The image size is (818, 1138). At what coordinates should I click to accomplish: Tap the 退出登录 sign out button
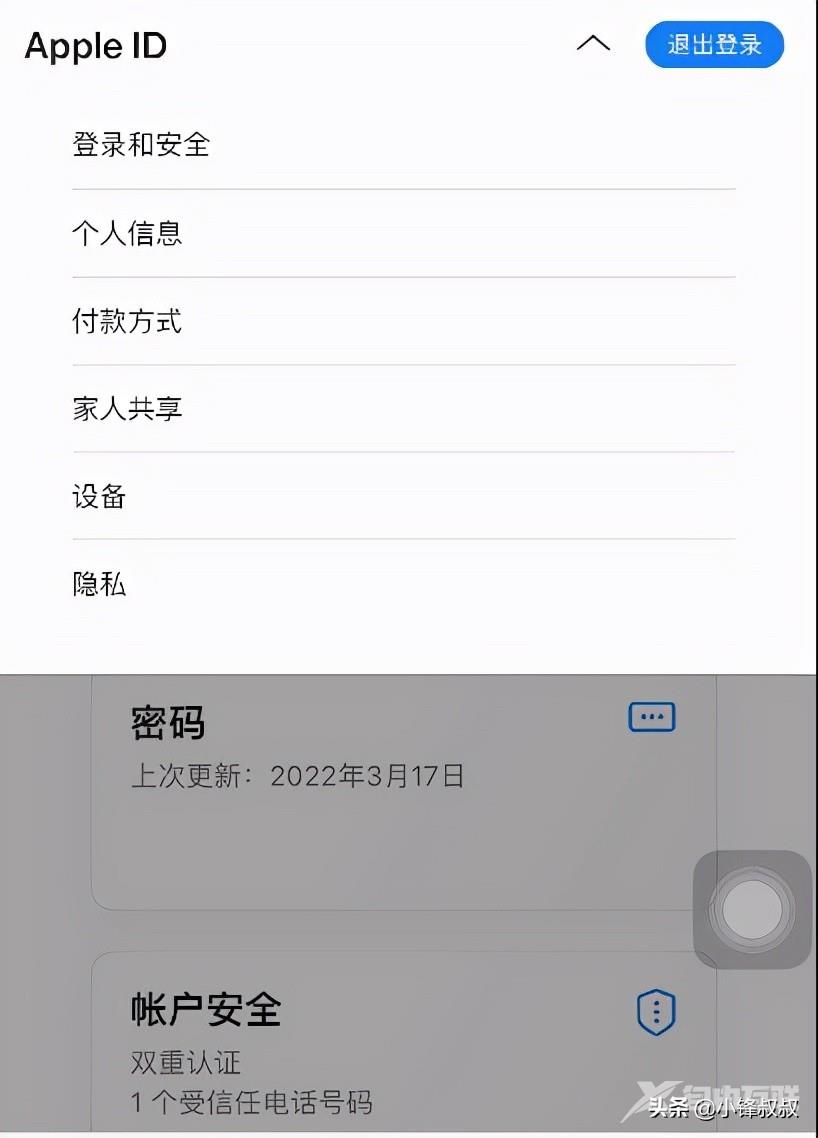714,44
